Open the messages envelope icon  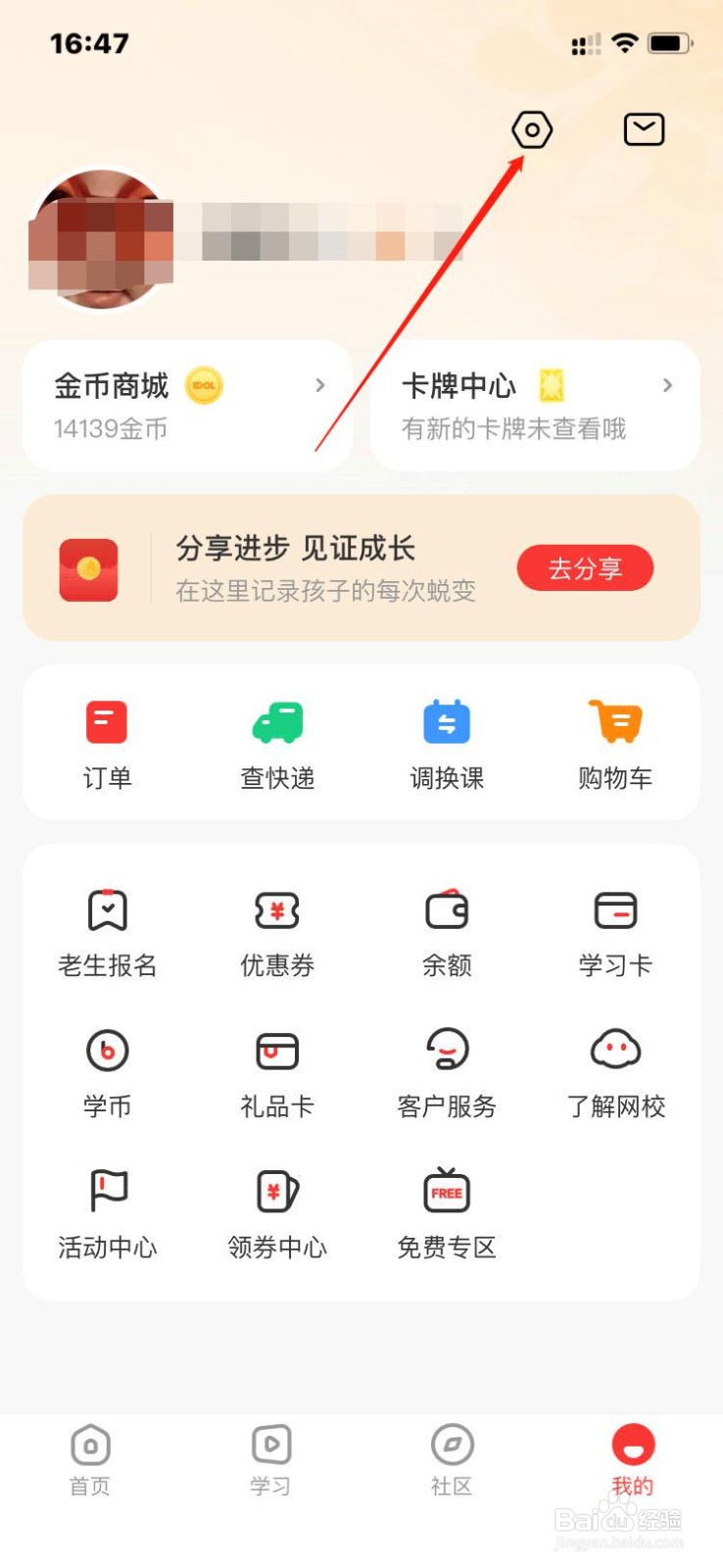pyautogui.click(x=644, y=129)
